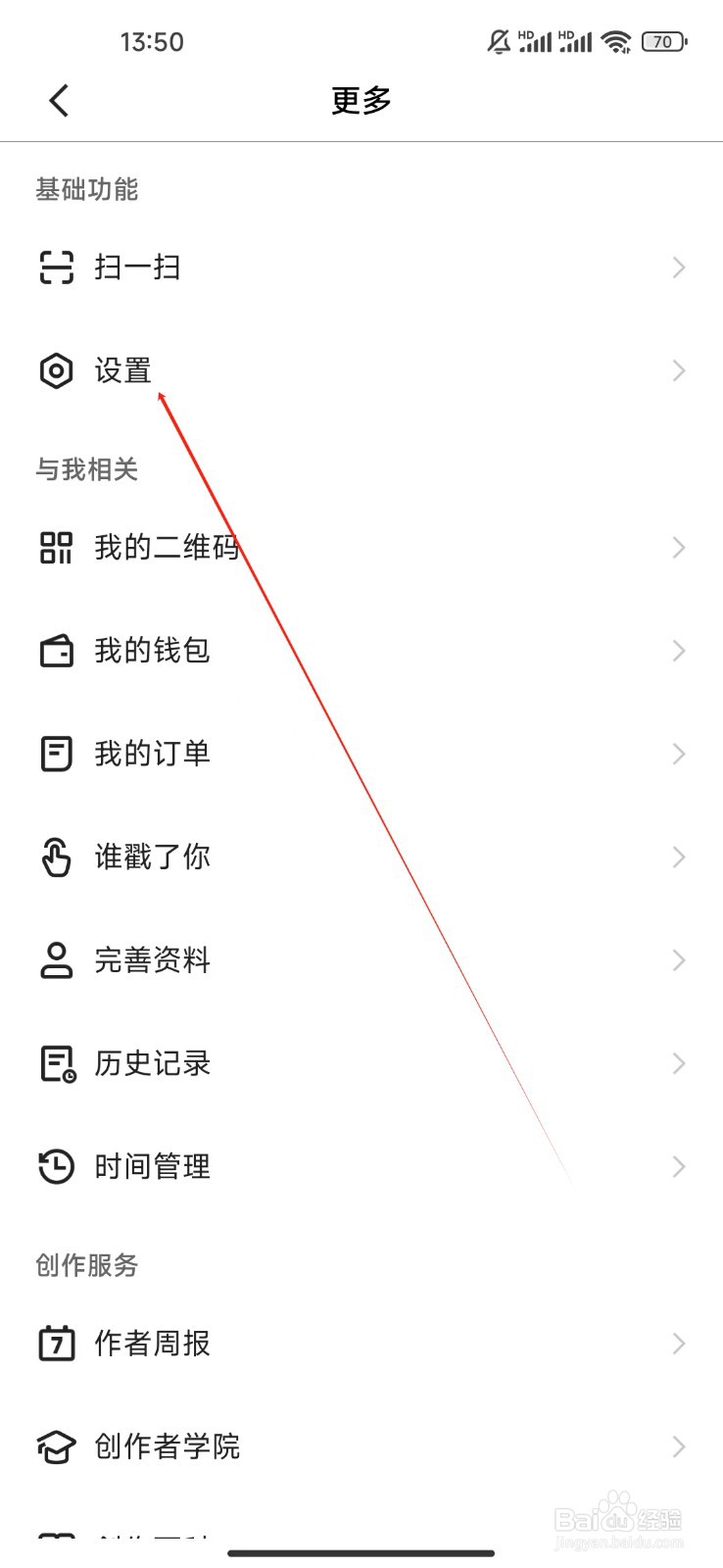Open the 扫一扫 scan icon

click(56, 267)
